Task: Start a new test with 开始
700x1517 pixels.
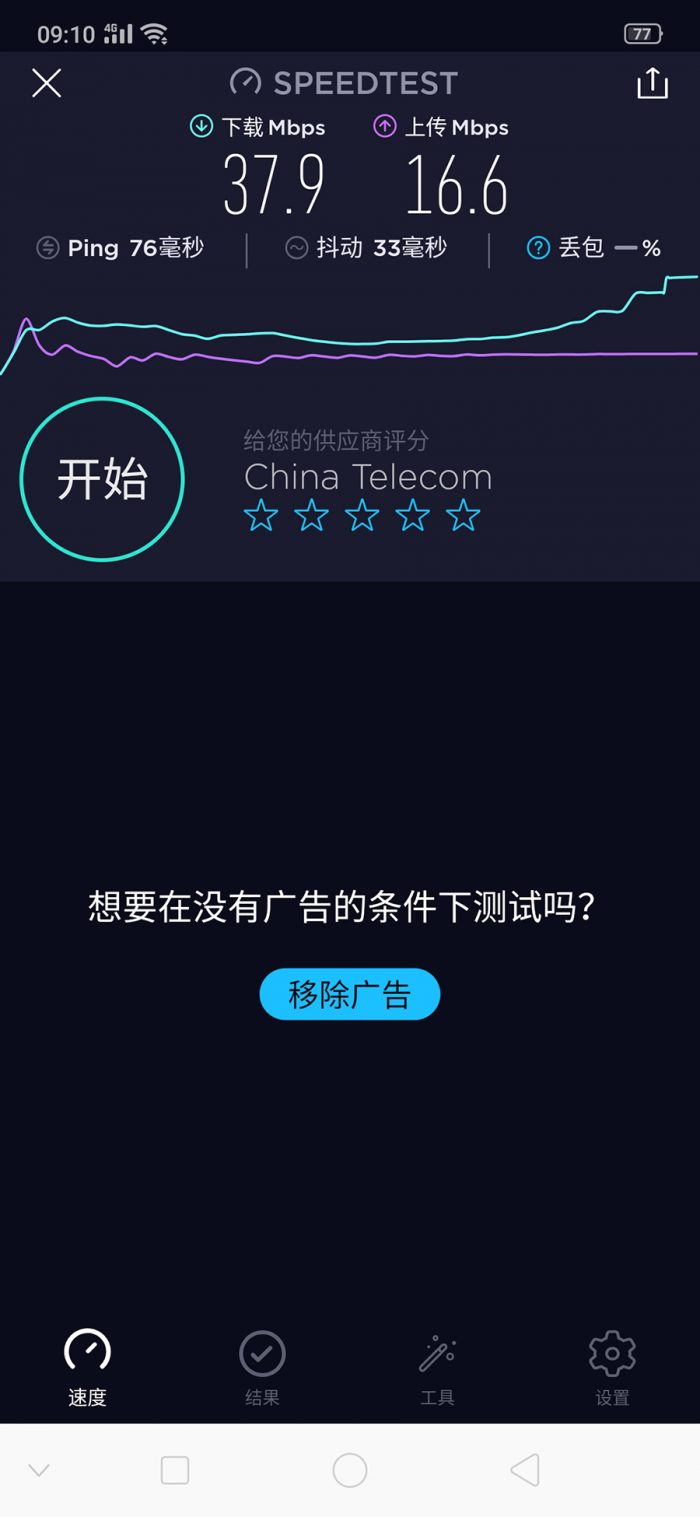Action: click(x=102, y=479)
